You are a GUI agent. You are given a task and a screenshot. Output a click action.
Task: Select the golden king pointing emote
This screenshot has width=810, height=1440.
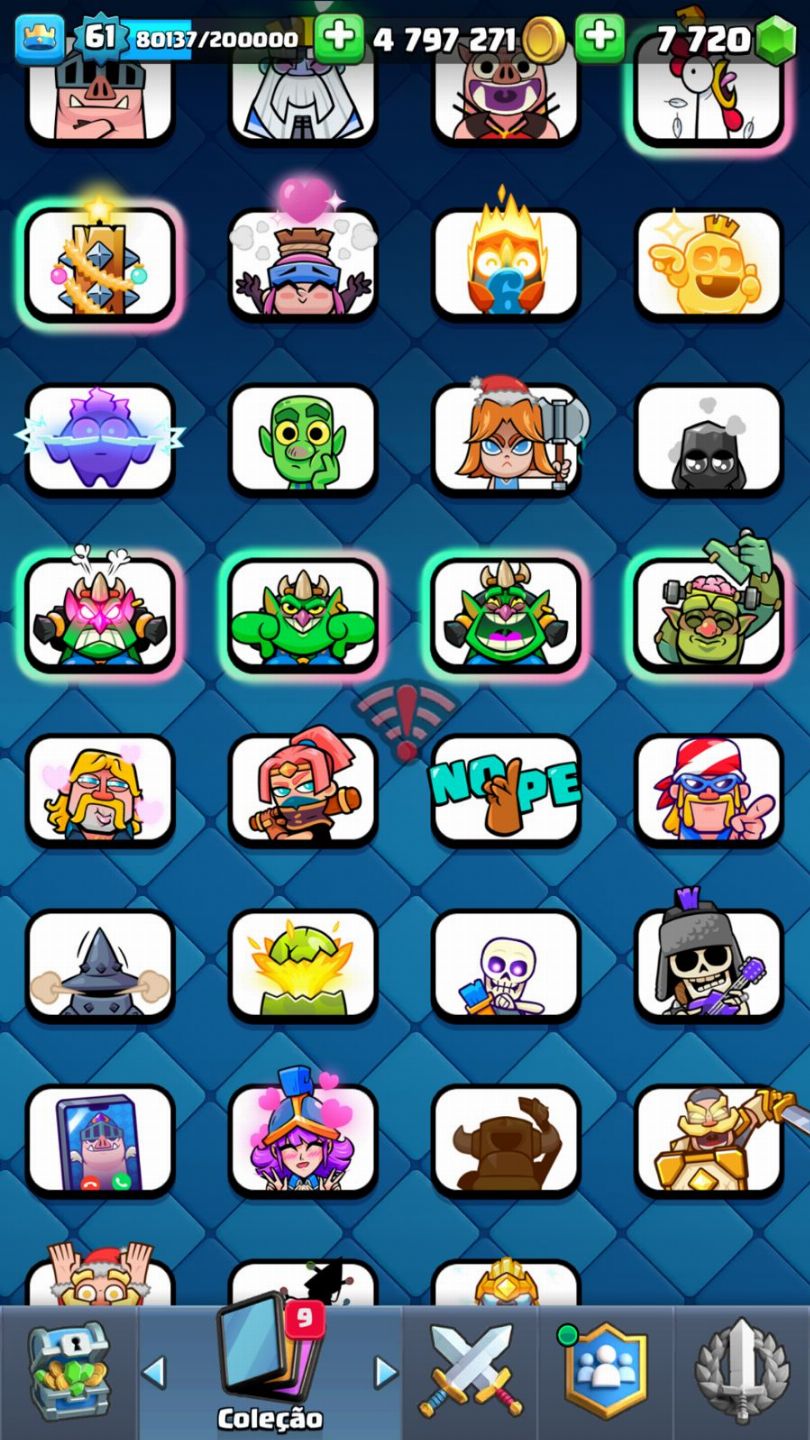pos(709,265)
